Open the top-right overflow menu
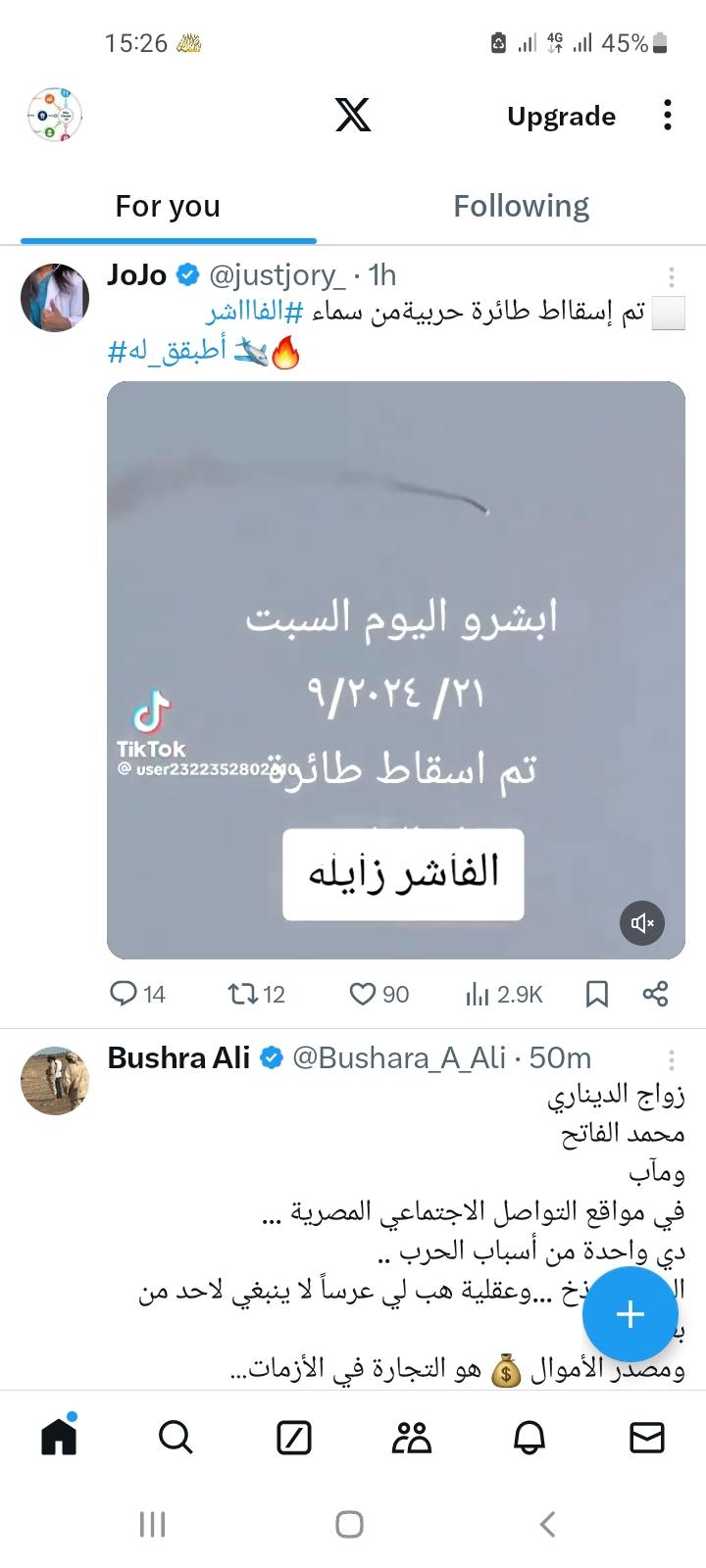706x1568 pixels. (668, 116)
